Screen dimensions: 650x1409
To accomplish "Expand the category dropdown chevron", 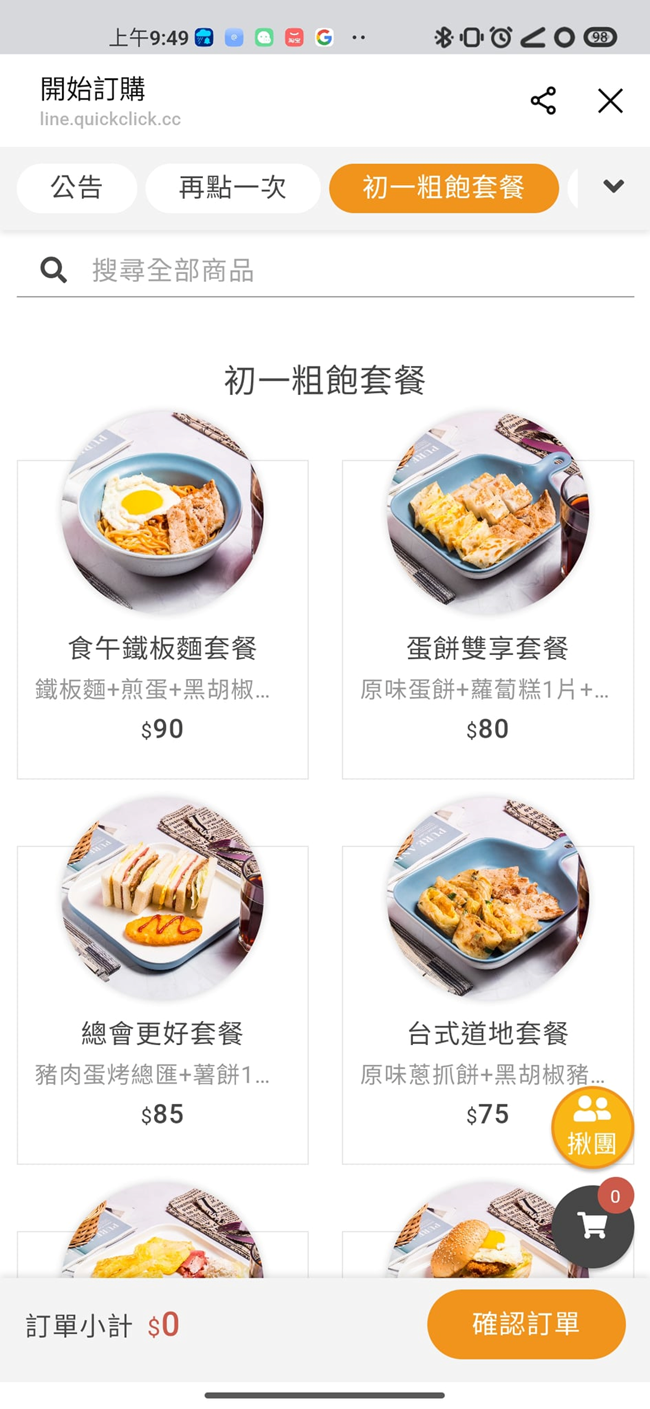I will pyautogui.click(x=614, y=186).
